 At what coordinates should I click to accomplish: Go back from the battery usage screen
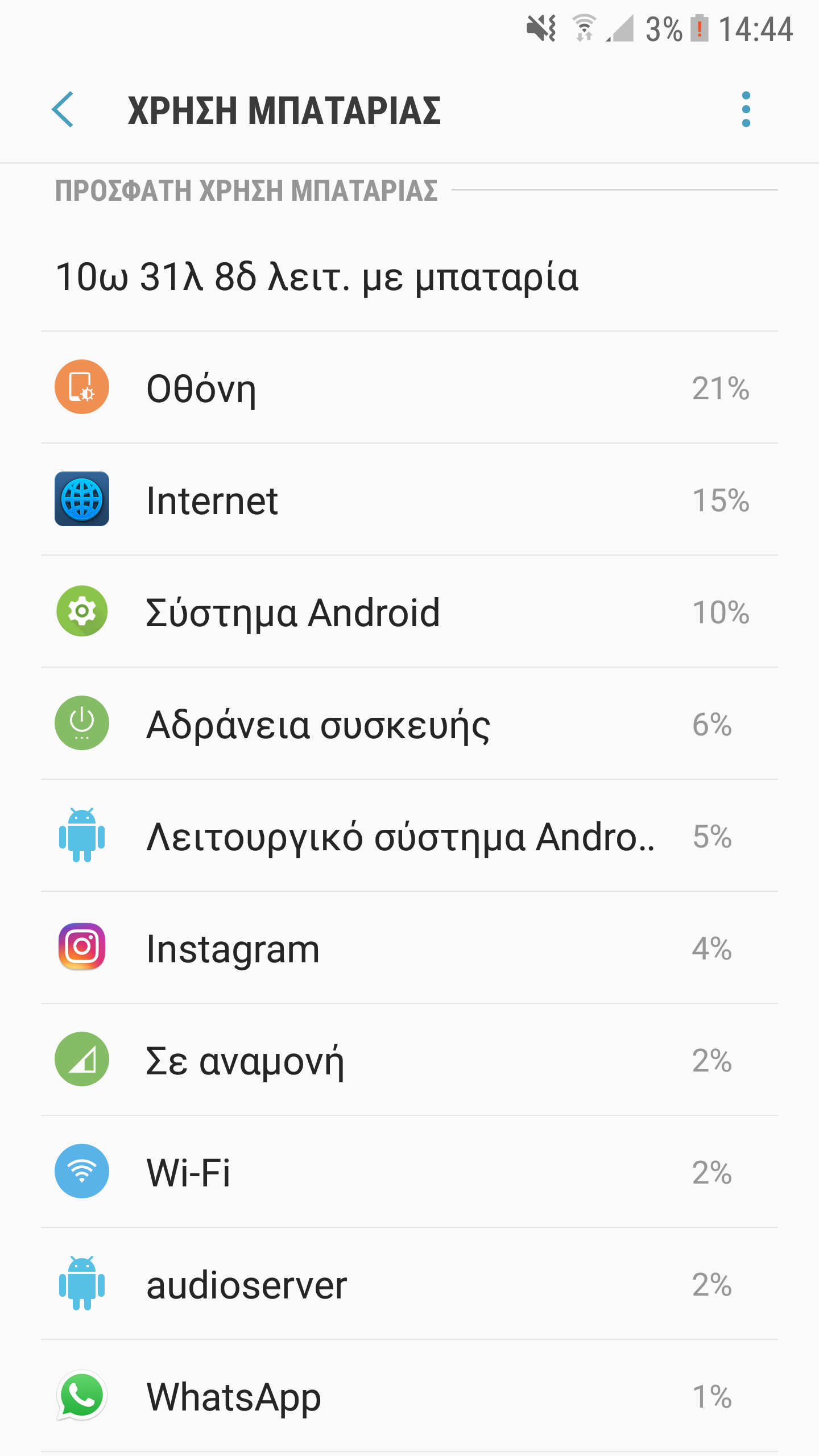tap(63, 110)
